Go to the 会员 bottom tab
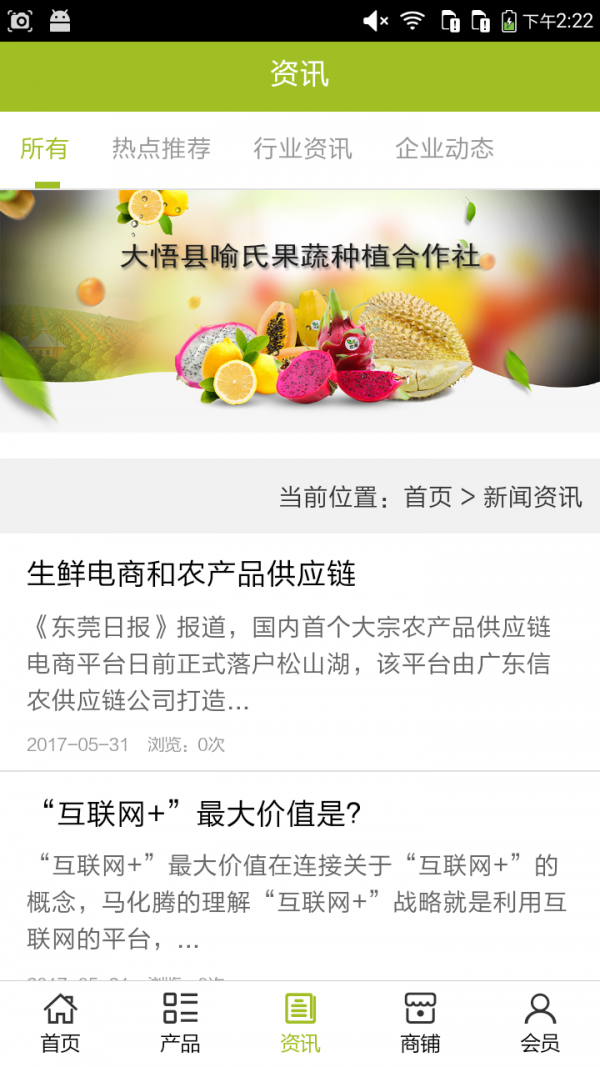Screen dimensions: 600x1067 tap(540, 1022)
